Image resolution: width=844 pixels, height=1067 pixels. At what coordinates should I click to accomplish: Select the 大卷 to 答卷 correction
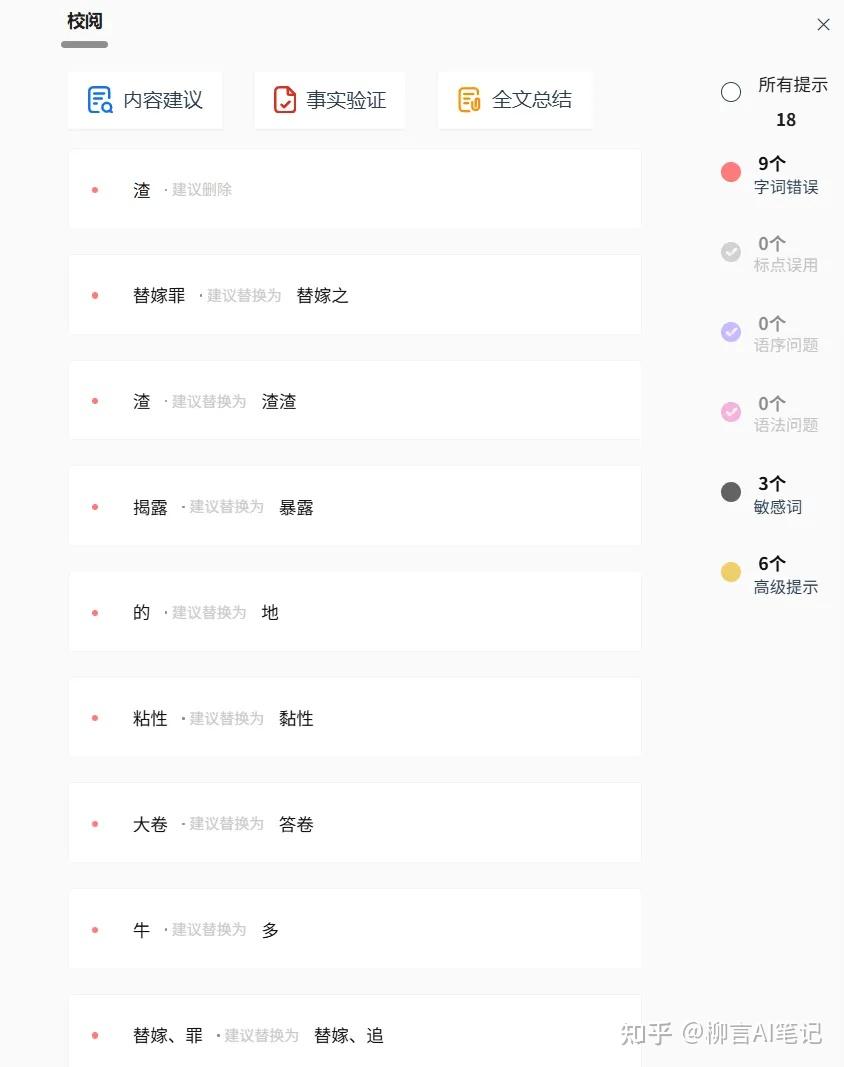354,824
